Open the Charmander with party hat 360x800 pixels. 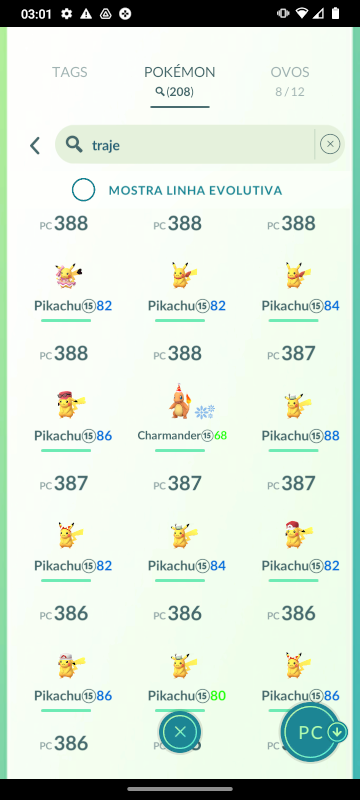(x=182, y=414)
